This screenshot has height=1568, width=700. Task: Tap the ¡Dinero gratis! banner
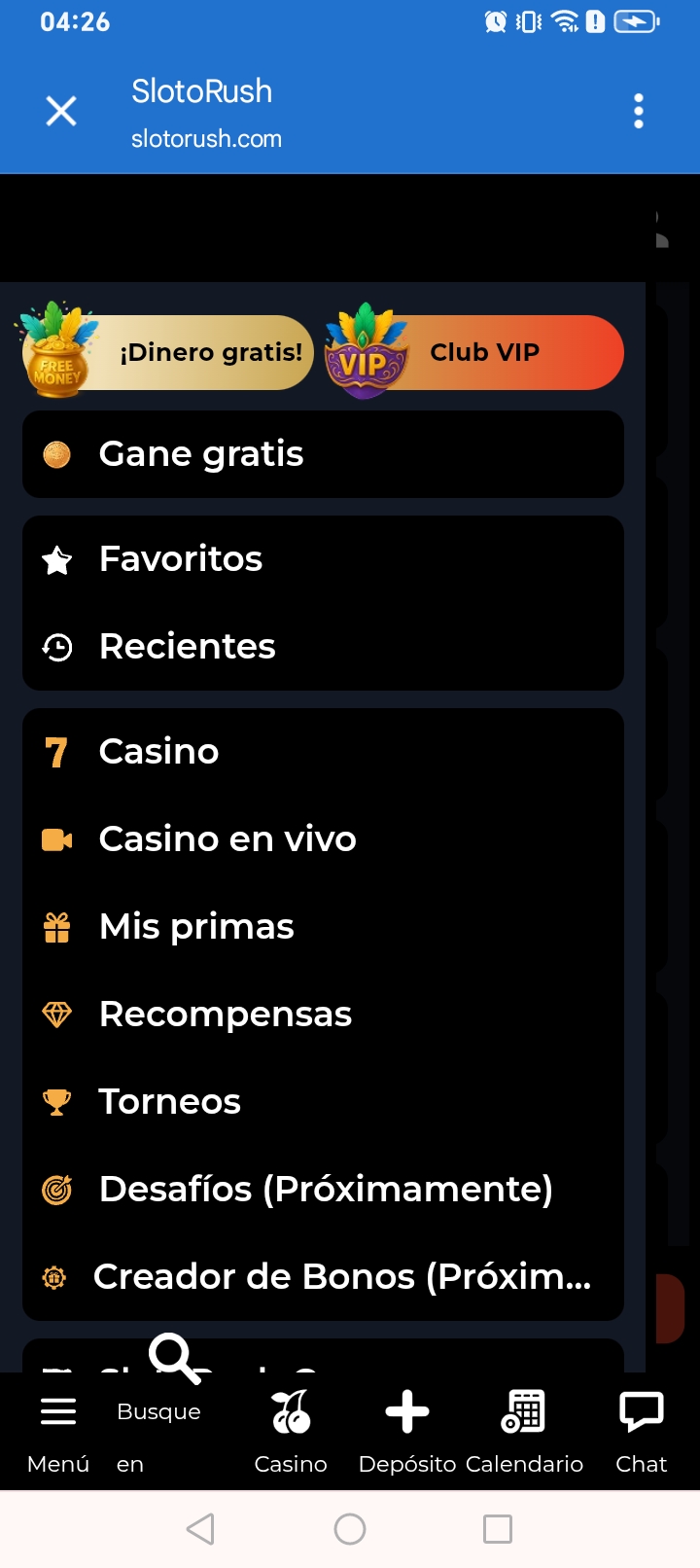(x=165, y=352)
